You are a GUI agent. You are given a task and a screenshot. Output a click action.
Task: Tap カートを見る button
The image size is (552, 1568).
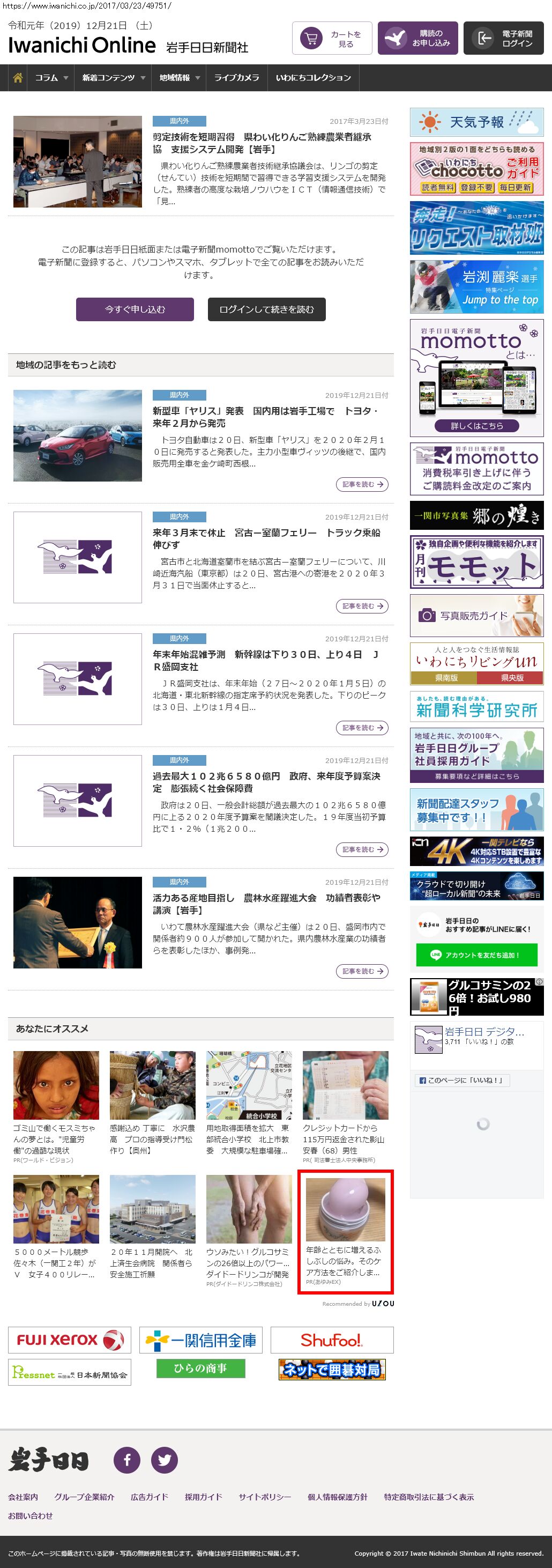pyautogui.click(x=332, y=39)
